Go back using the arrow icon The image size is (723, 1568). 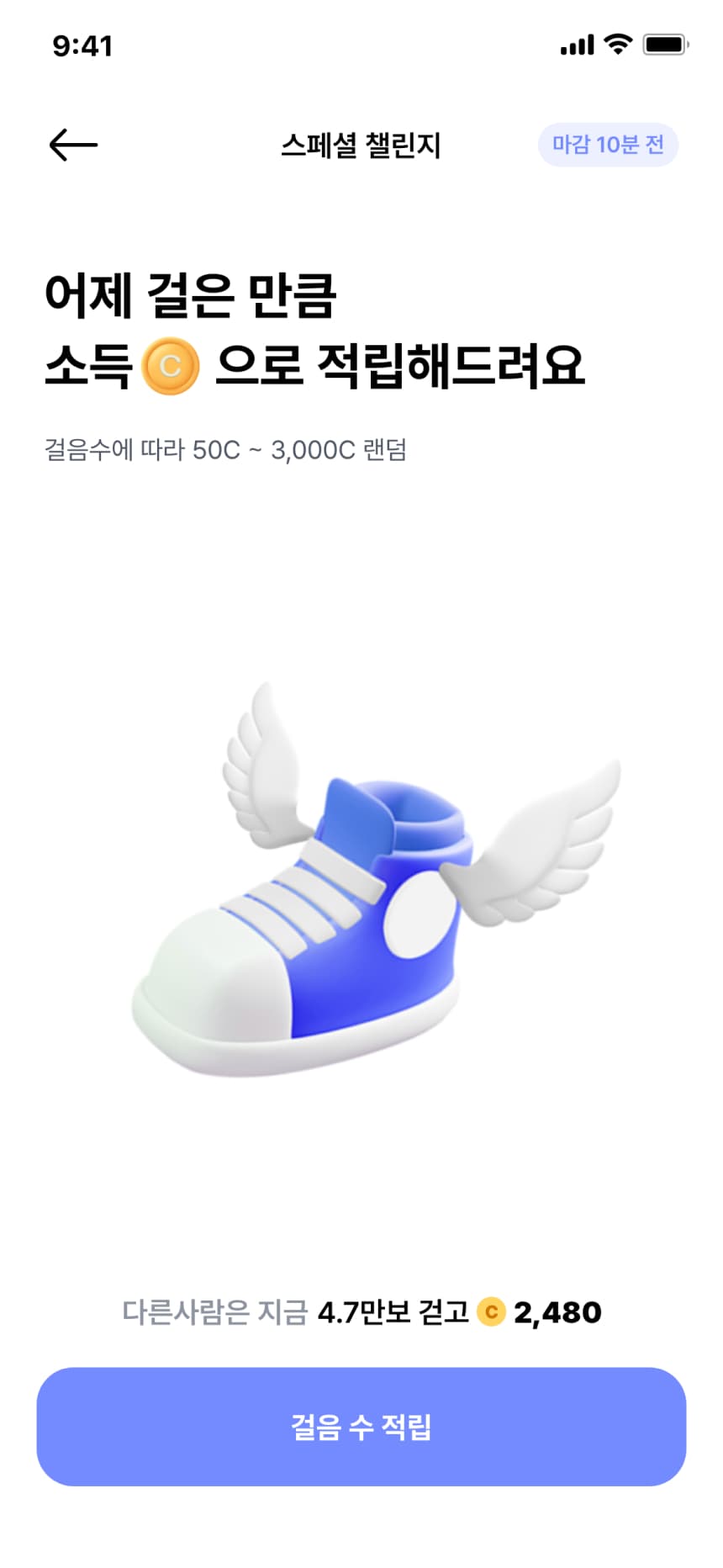pyautogui.click(x=73, y=145)
